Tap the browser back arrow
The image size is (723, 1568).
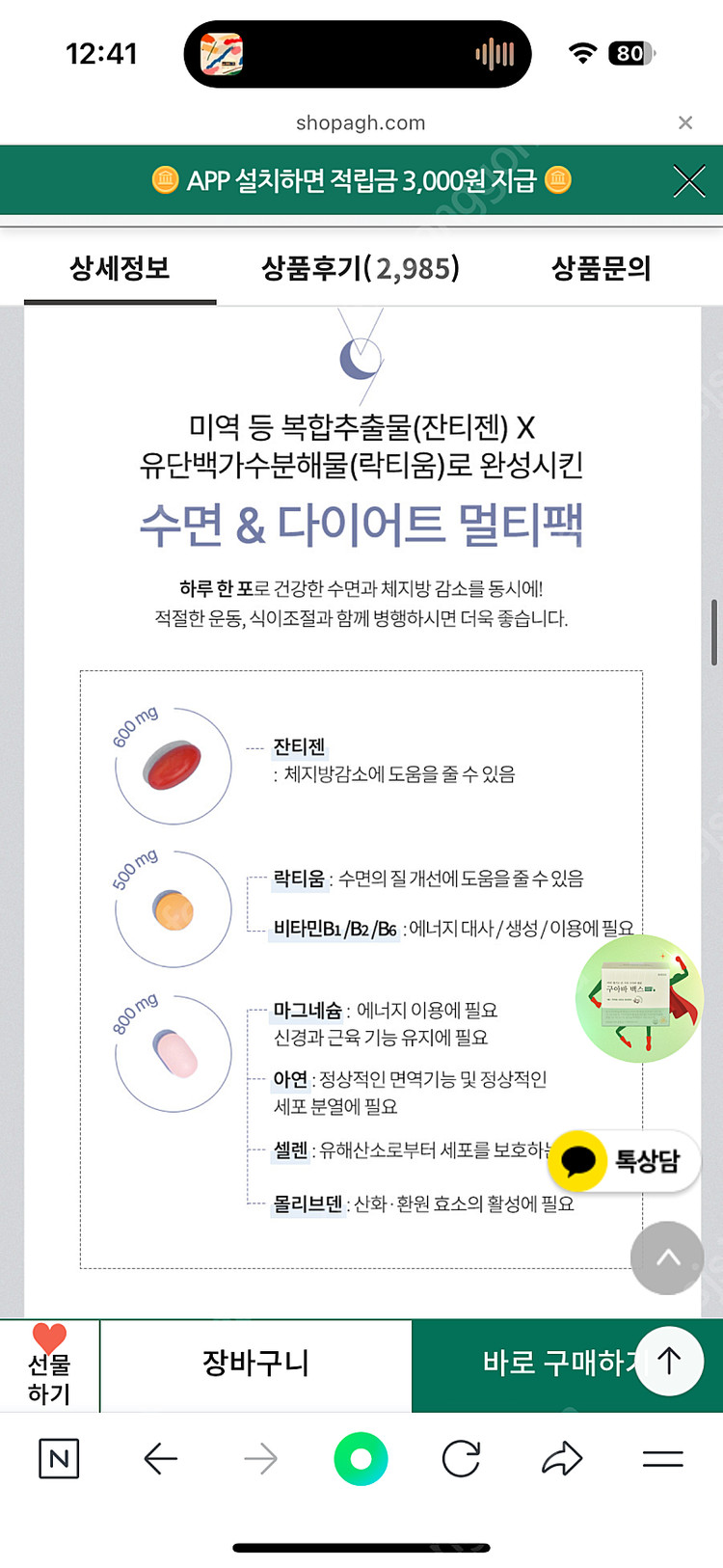click(161, 1459)
